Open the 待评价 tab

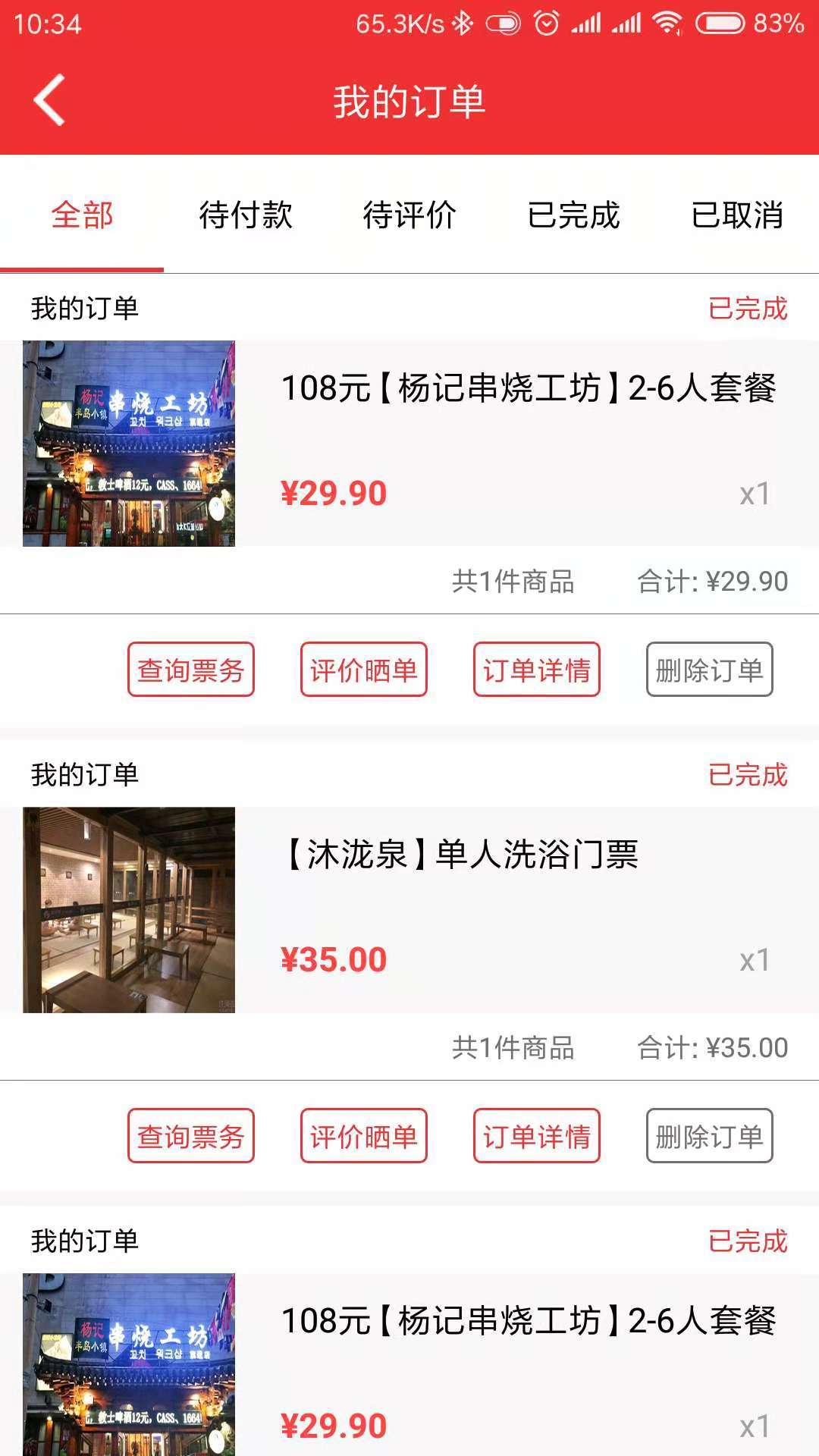409,215
